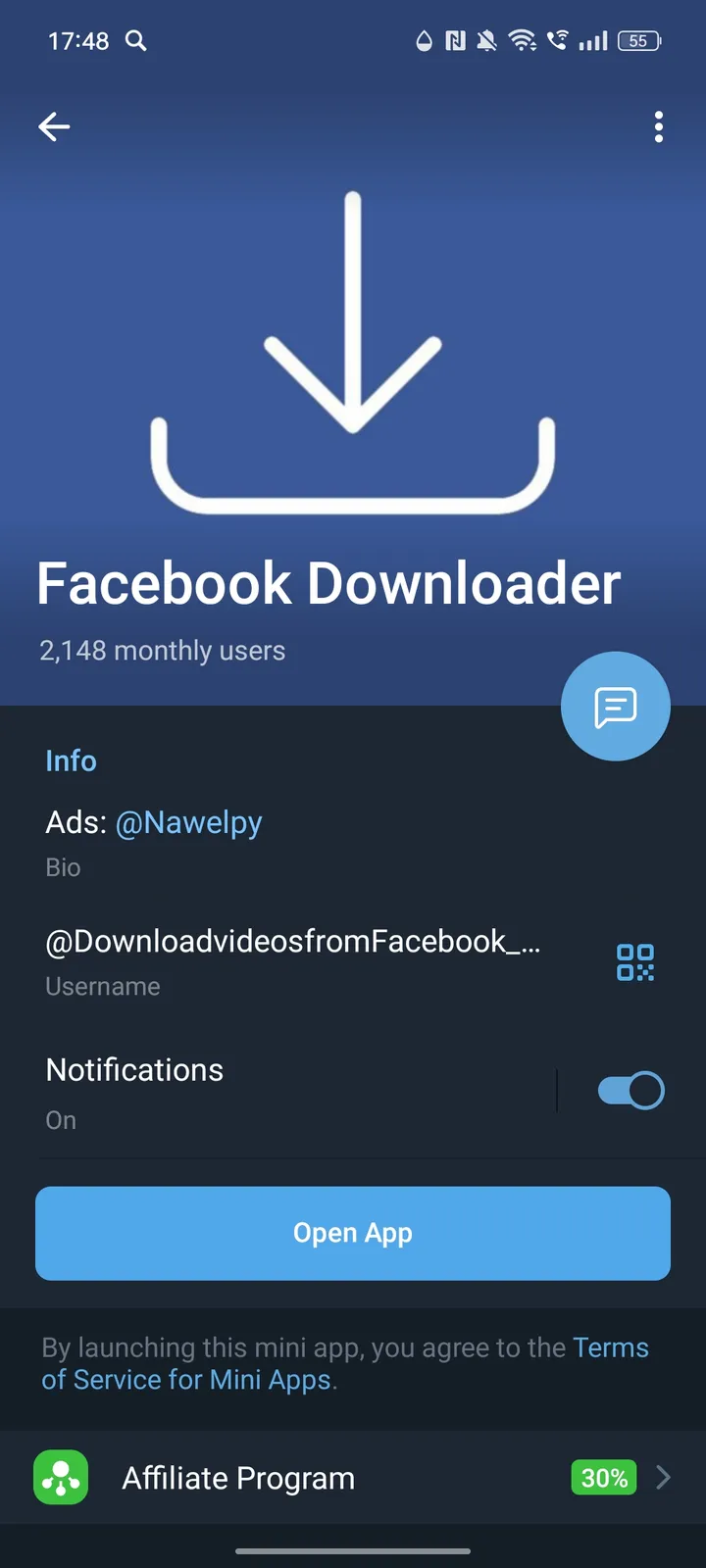Visit the @Nawelpy ads channel

[x=189, y=822]
